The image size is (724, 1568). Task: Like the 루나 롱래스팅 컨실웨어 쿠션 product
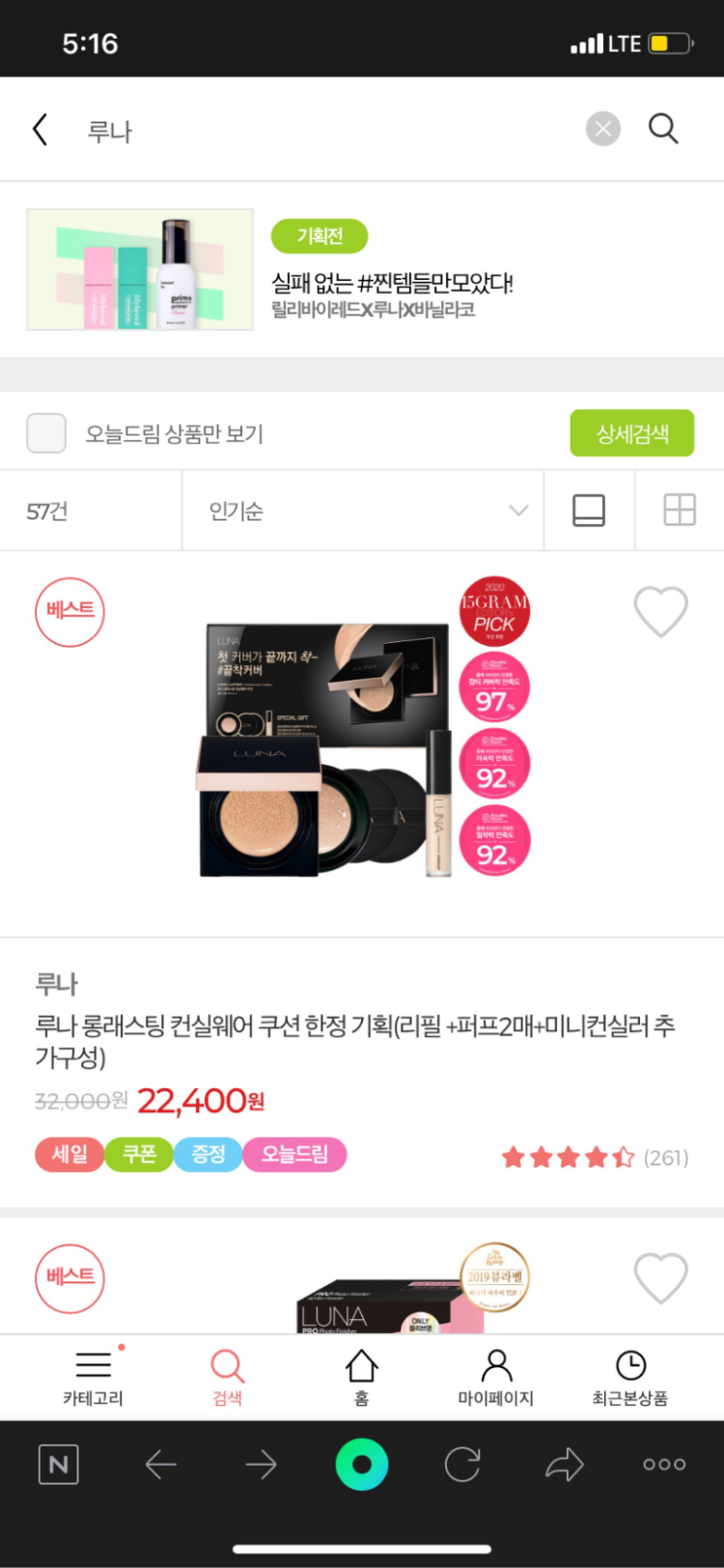[660, 611]
